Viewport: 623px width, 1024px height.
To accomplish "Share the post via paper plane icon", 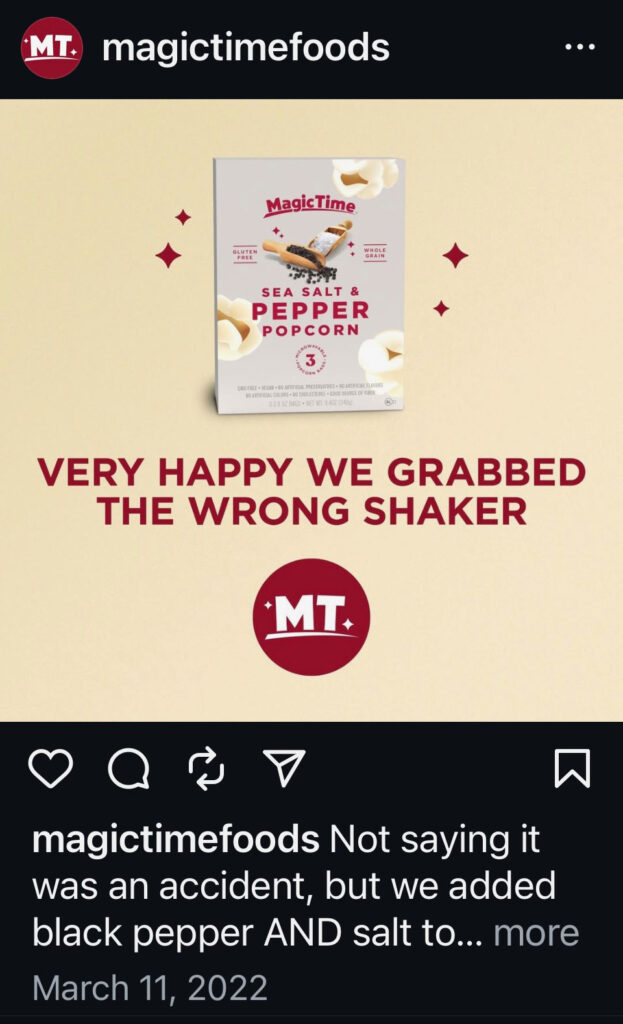I will [283, 768].
